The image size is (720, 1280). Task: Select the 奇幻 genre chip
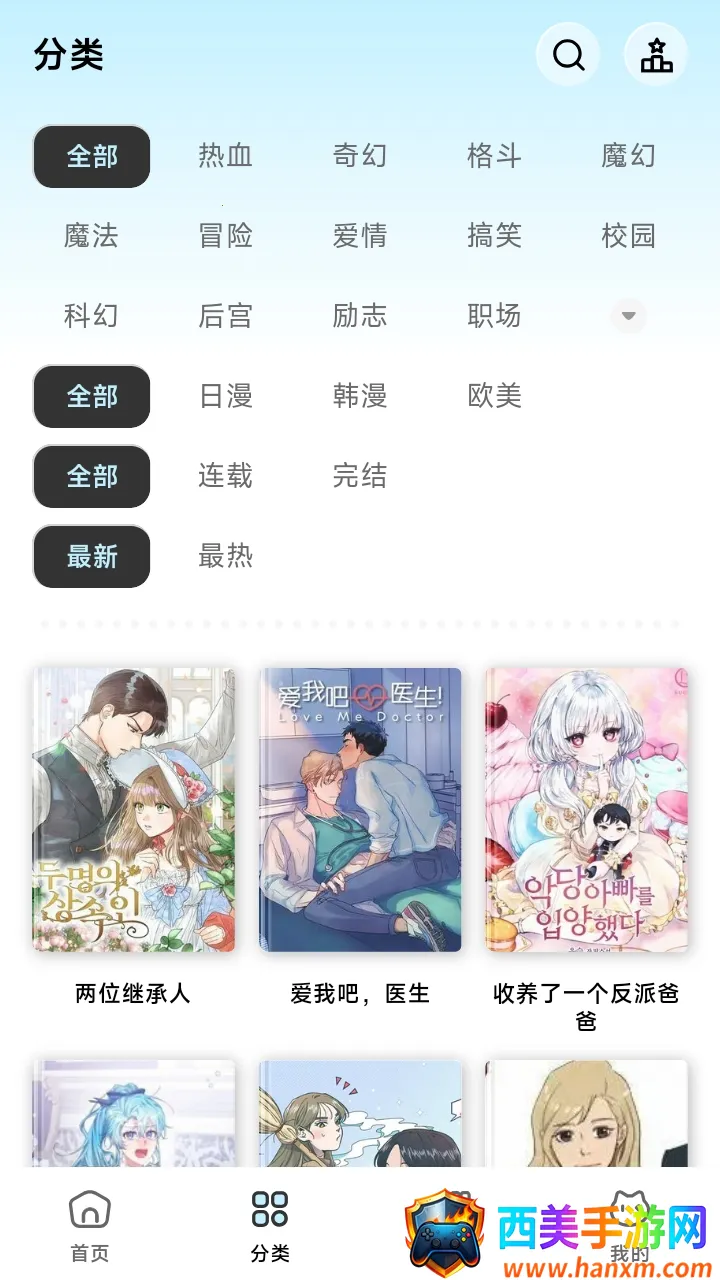(359, 156)
